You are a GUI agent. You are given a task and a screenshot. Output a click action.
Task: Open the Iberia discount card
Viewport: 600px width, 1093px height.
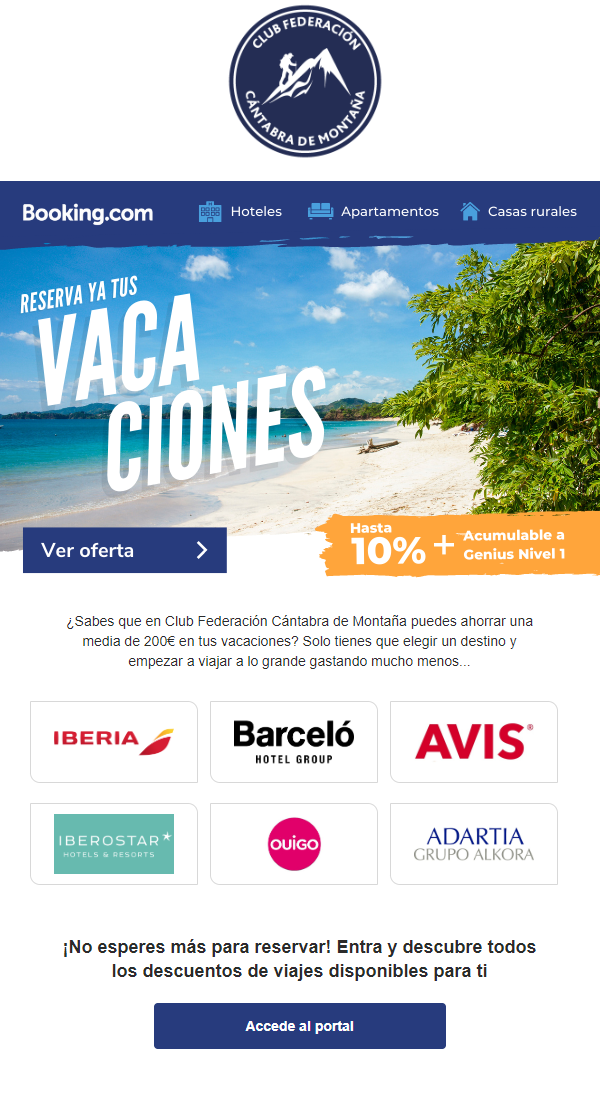coord(113,741)
